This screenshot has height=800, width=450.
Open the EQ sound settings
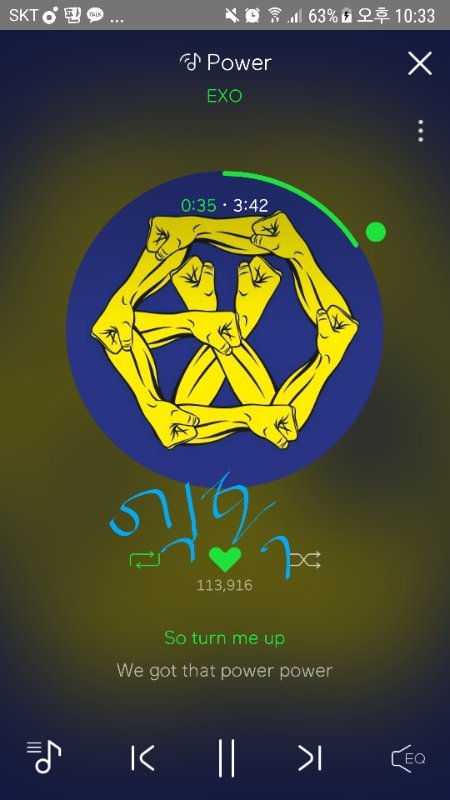pos(408,758)
